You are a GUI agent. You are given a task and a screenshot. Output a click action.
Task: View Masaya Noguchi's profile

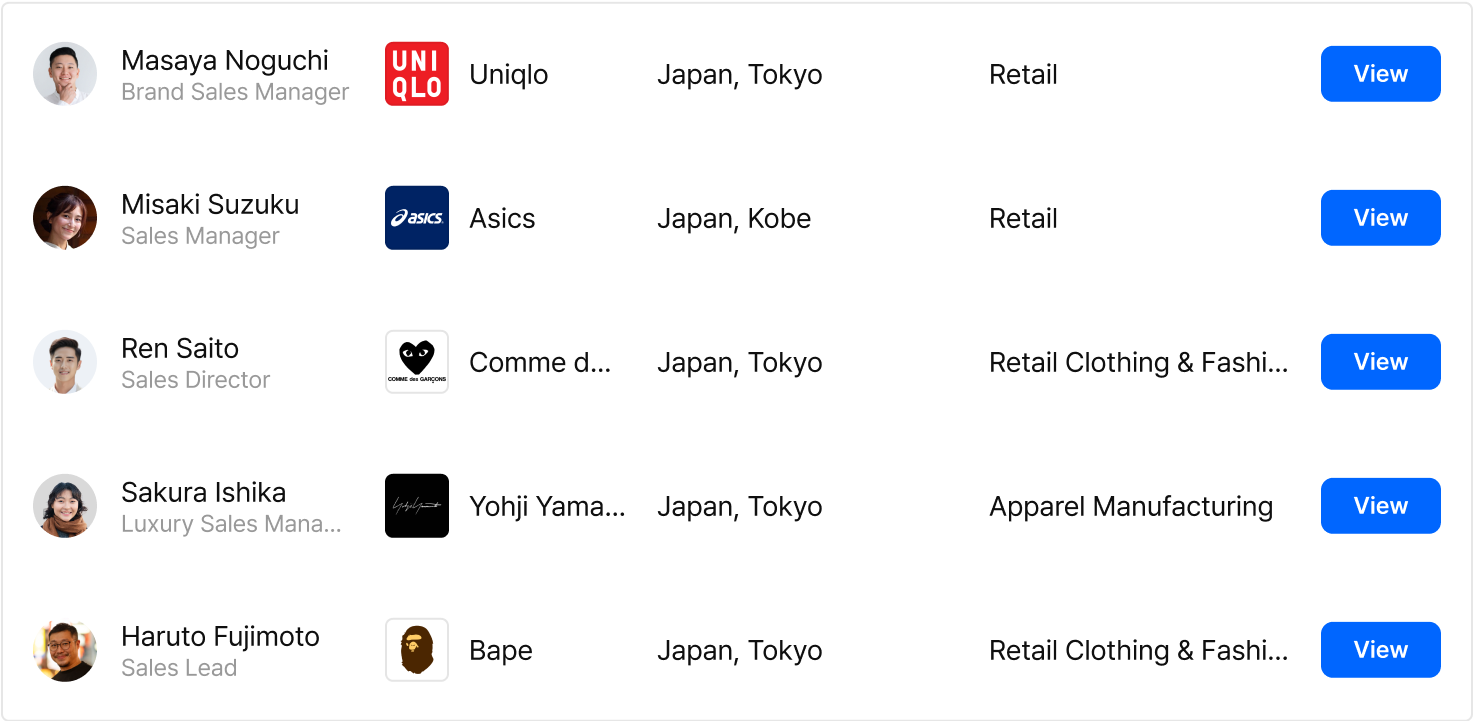click(x=1380, y=74)
